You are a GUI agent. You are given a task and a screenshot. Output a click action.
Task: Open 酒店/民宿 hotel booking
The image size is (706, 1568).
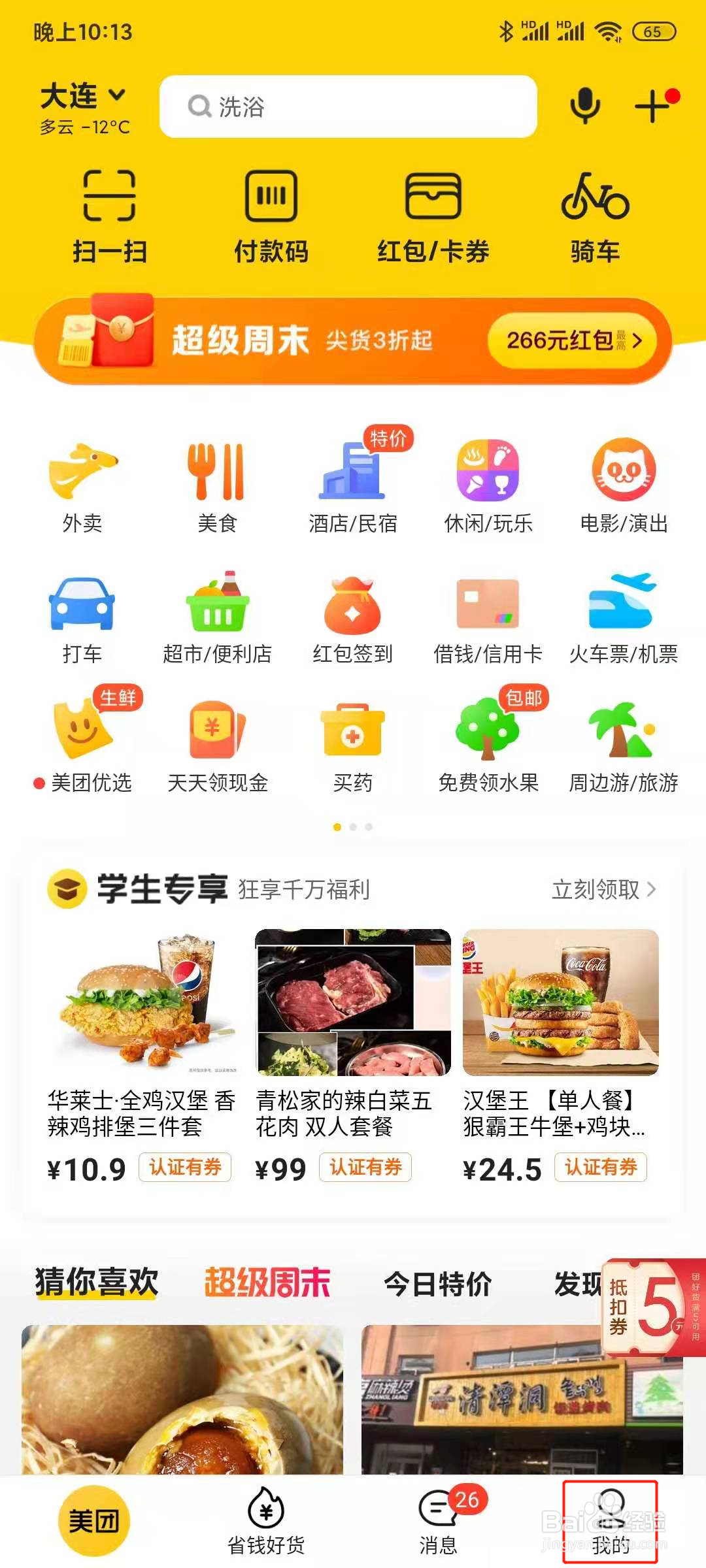point(353,482)
